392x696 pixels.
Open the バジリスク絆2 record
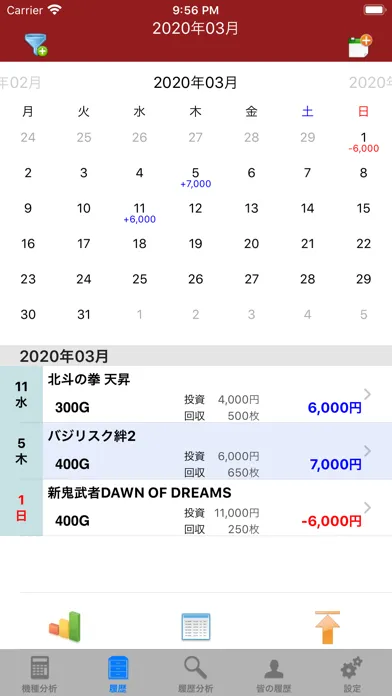[217, 451]
